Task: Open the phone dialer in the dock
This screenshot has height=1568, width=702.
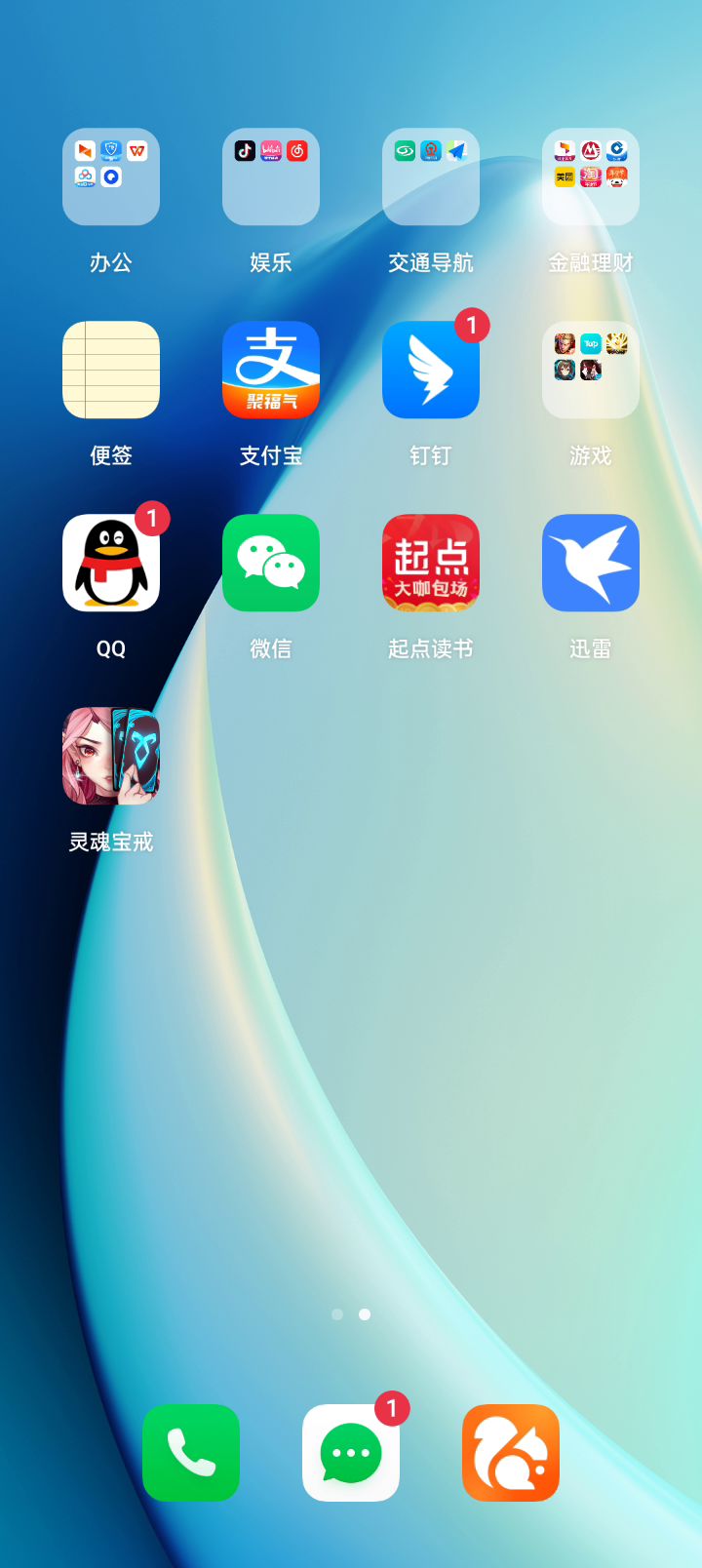Action: [x=191, y=1453]
